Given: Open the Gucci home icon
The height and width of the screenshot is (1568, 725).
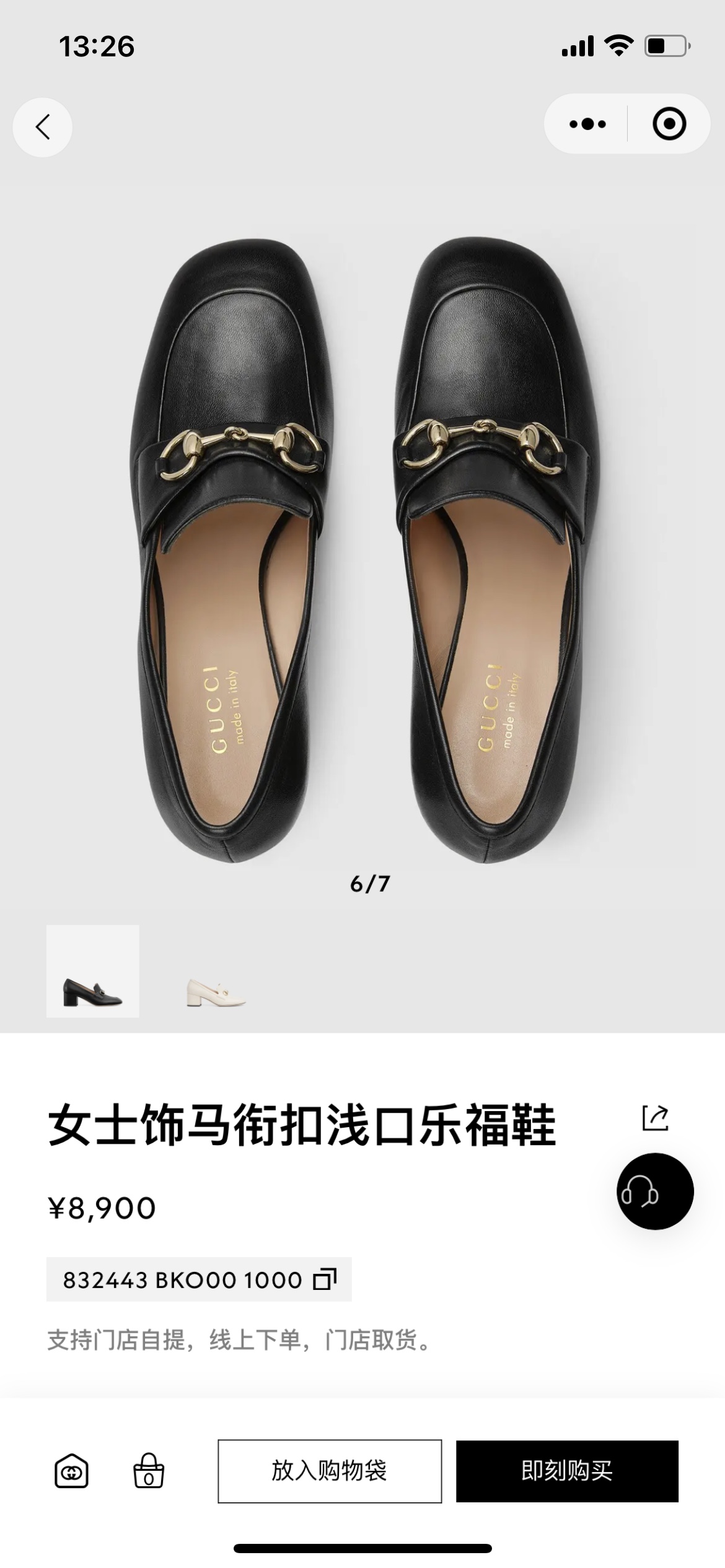Looking at the screenshot, I should pos(71,1471).
